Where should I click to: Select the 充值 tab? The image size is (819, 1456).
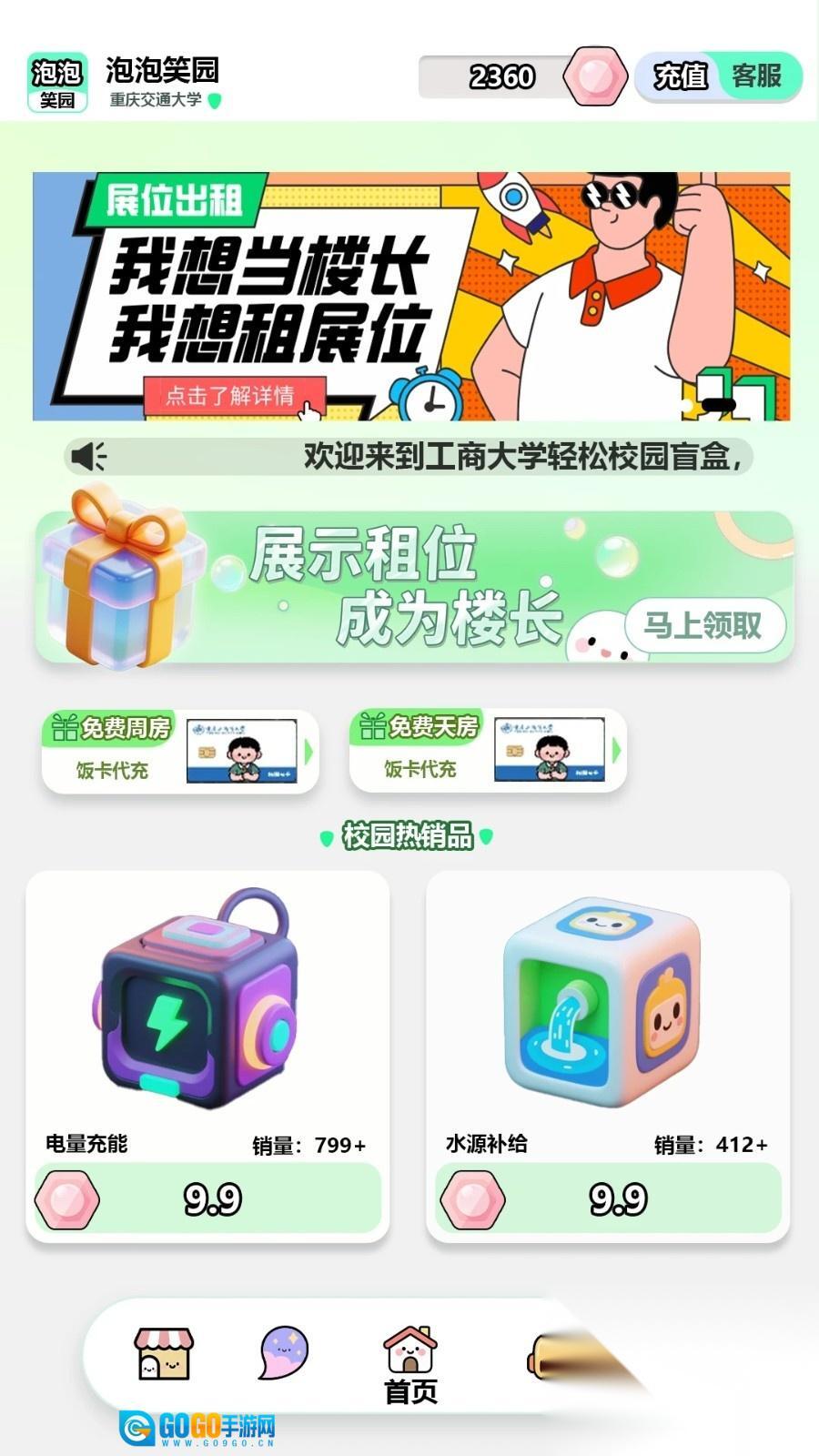pos(680,77)
